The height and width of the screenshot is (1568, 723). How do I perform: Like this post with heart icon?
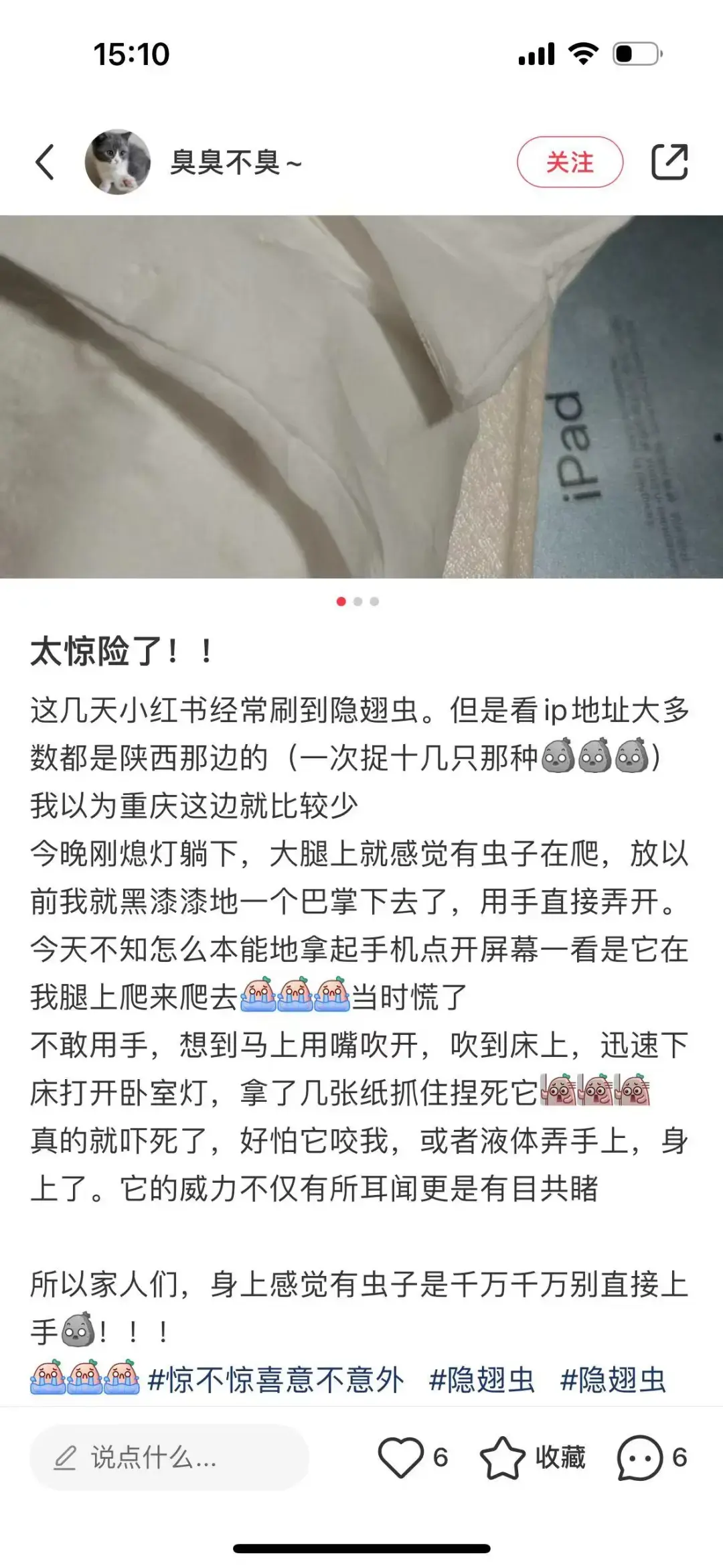click(x=400, y=1457)
